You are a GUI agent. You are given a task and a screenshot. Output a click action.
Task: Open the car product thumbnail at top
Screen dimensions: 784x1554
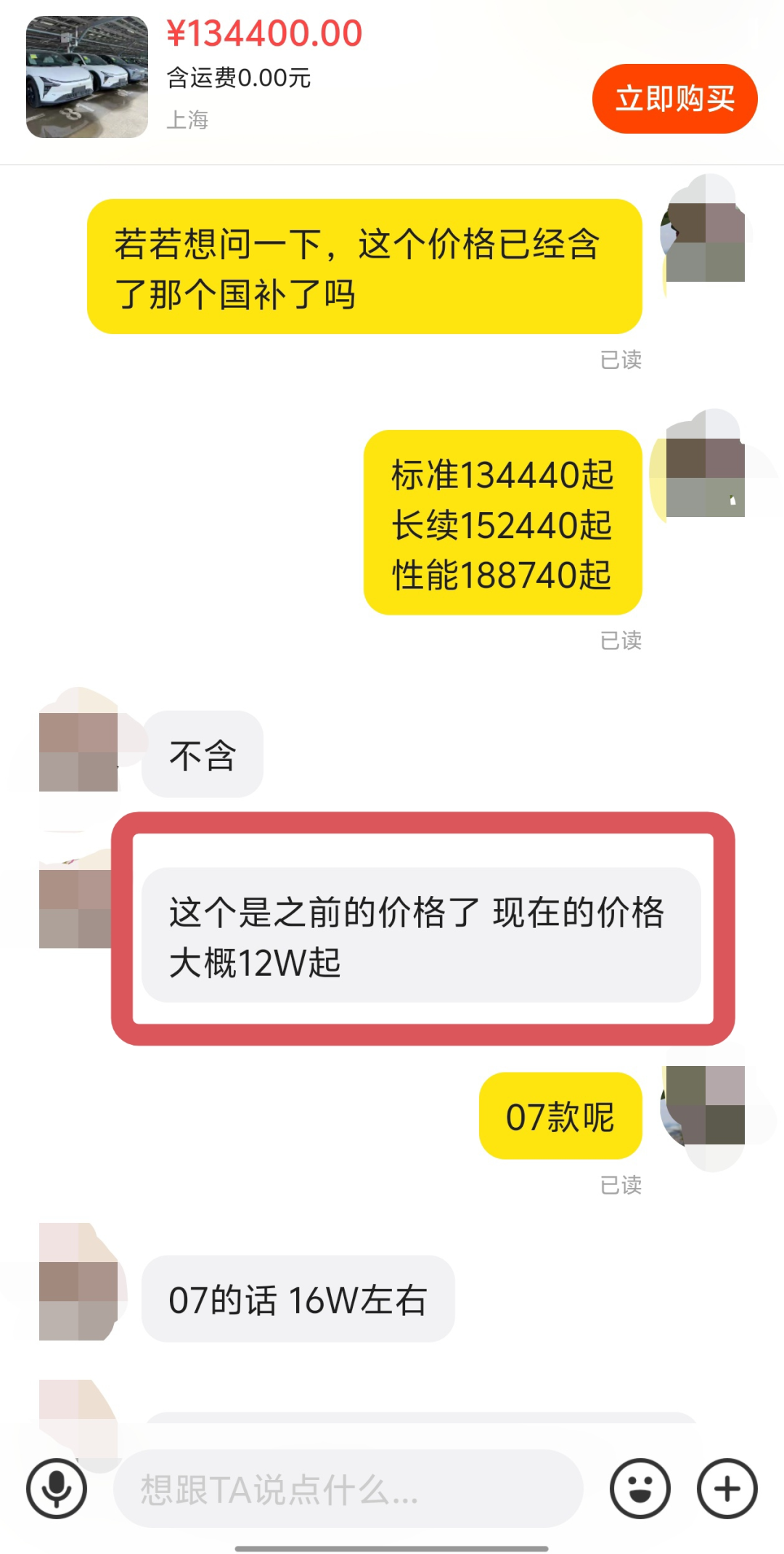coord(87,77)
